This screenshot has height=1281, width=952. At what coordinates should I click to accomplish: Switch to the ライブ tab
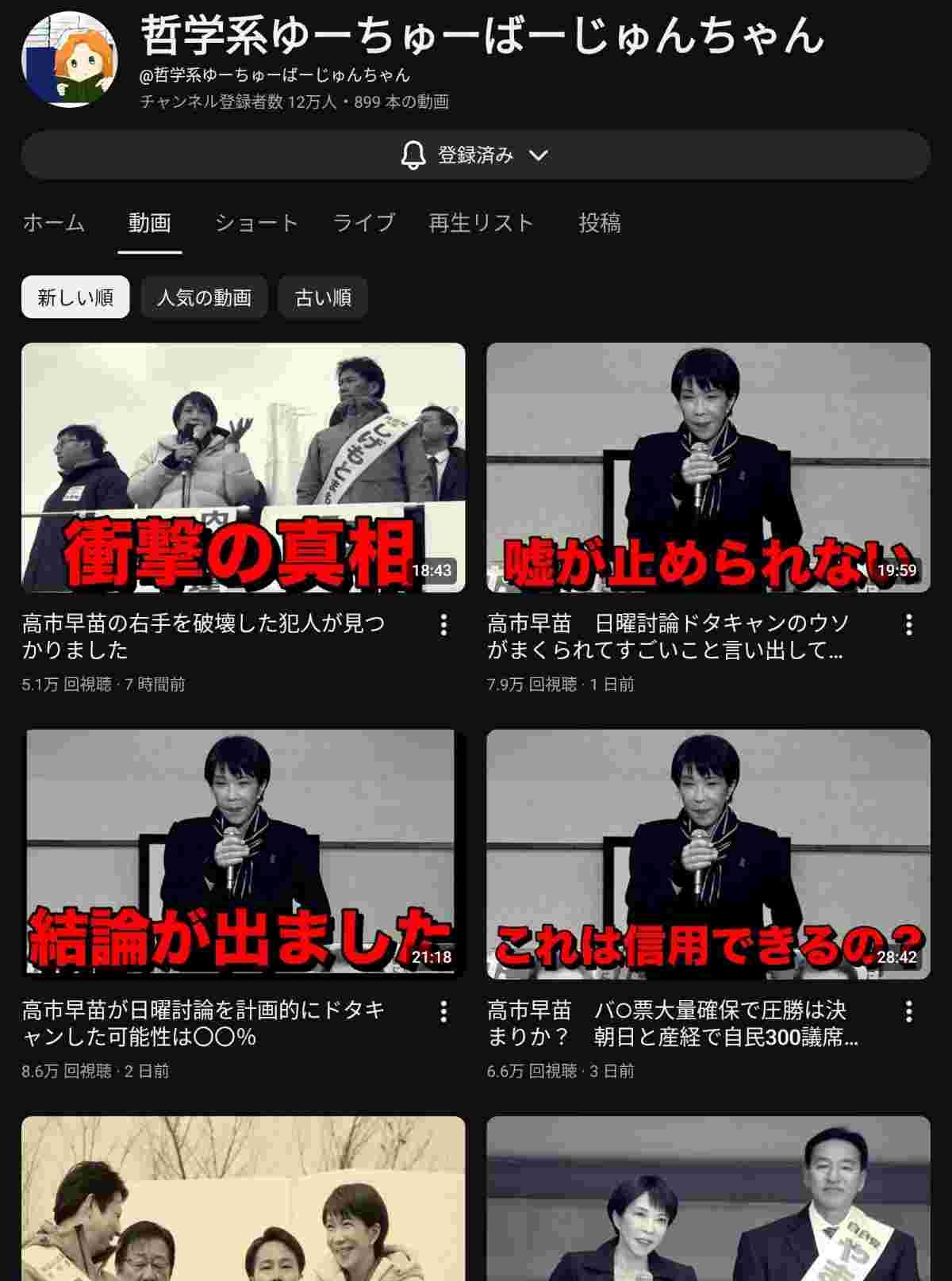(x=363, y=223)
